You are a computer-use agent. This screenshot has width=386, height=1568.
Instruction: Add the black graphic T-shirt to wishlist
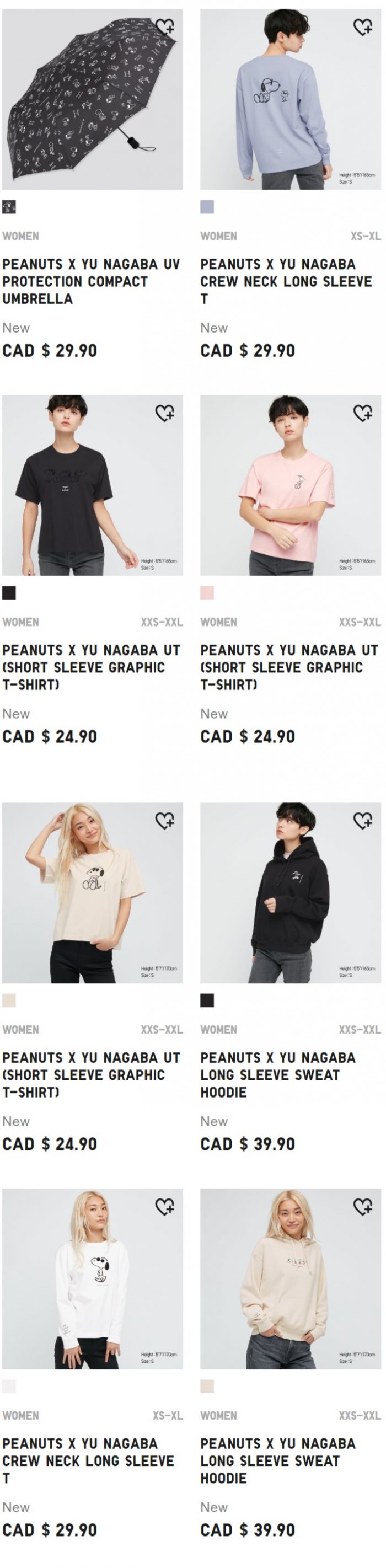pos(165,413)
